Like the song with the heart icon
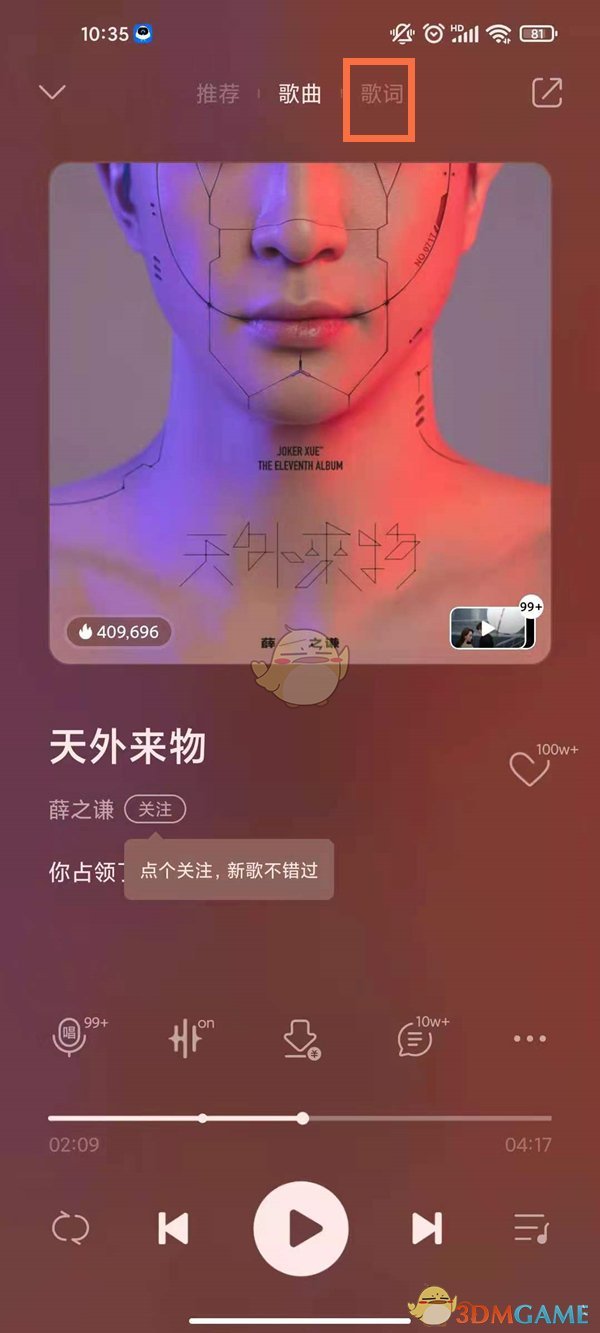Viewport: 600px width, 1333px height. (530, 769)
